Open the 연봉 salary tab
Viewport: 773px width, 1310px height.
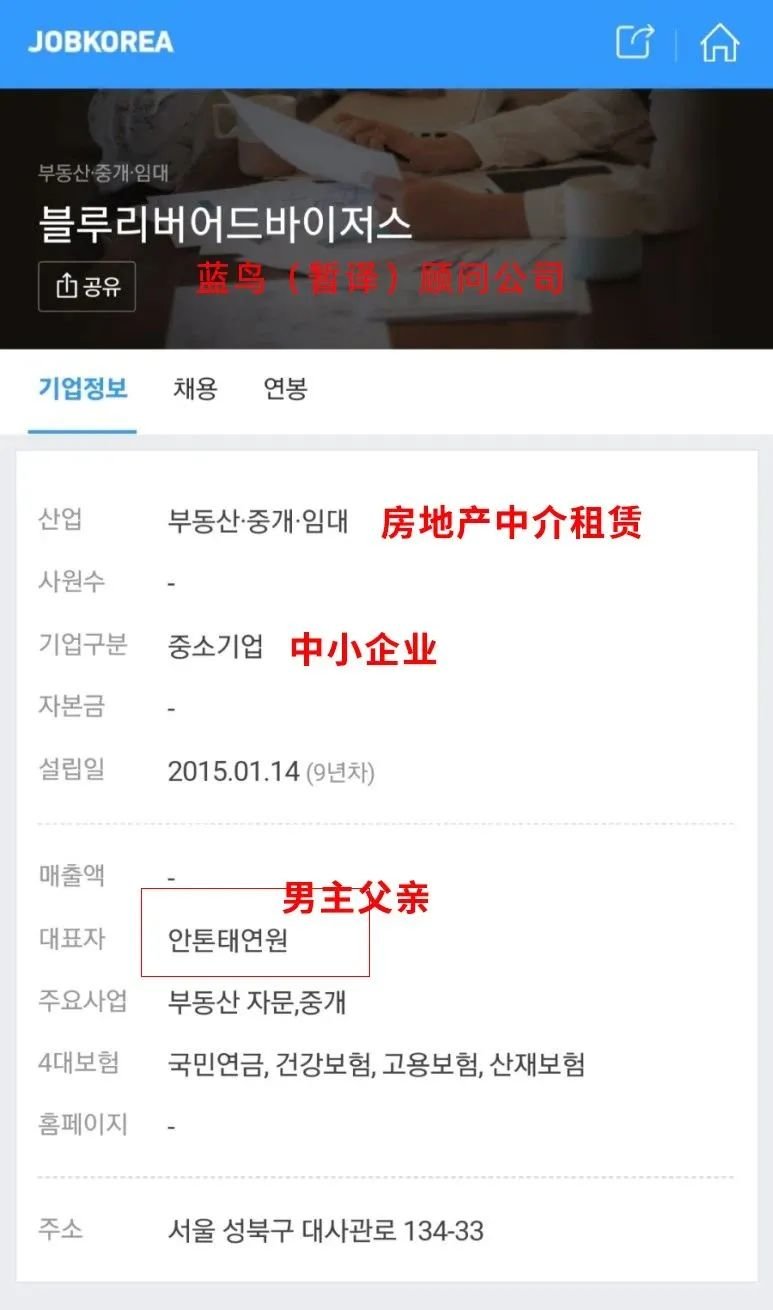(285, 389)
